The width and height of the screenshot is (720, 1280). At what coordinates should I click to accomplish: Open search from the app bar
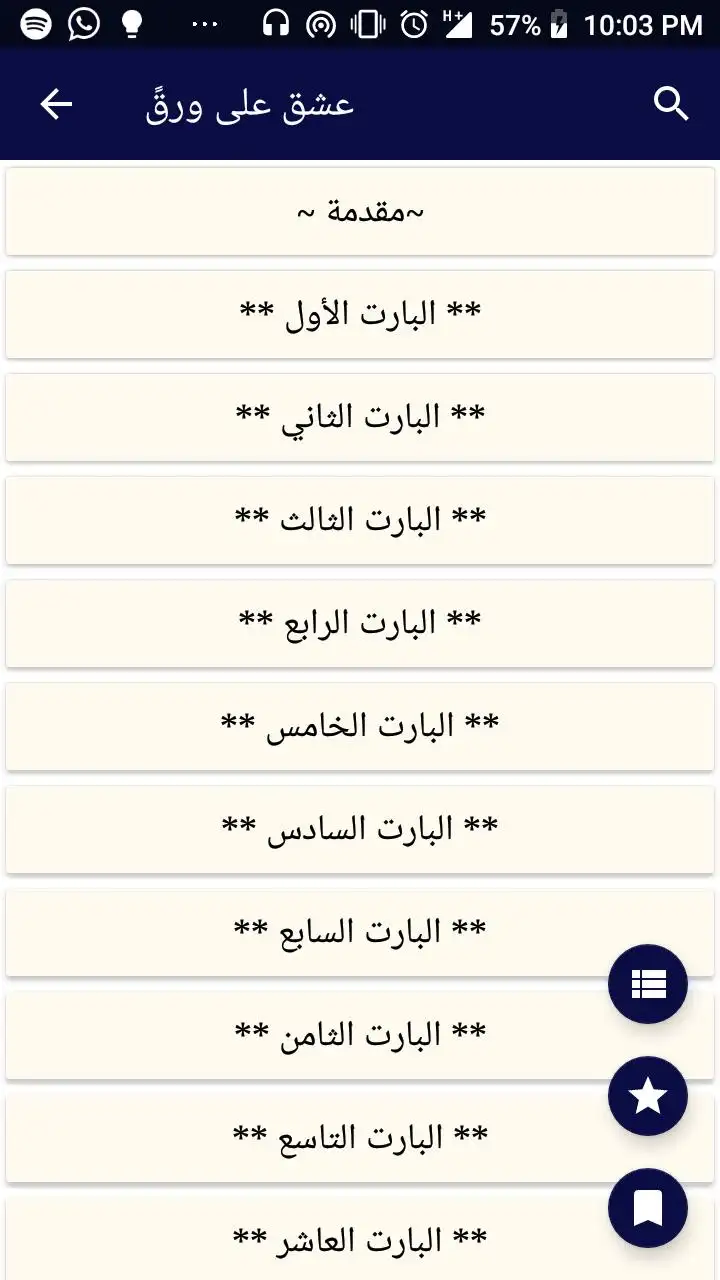pyautogui.click(x=670, y=104)
